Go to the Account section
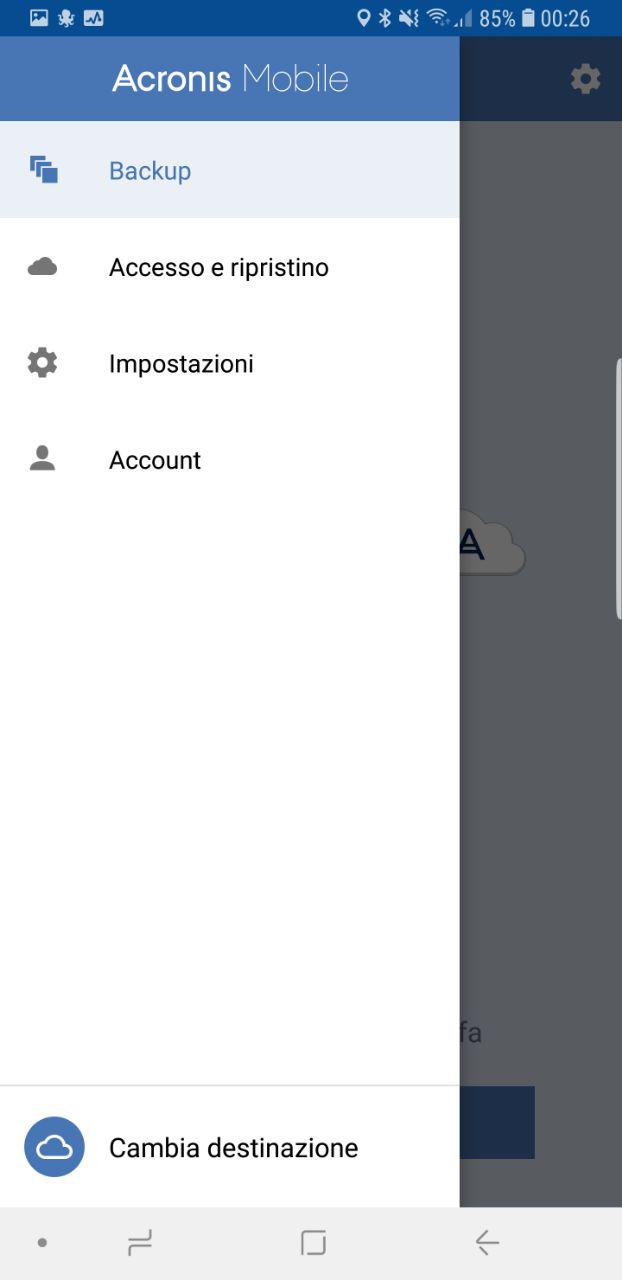The image size is (622, 1280). pos(230,459)
